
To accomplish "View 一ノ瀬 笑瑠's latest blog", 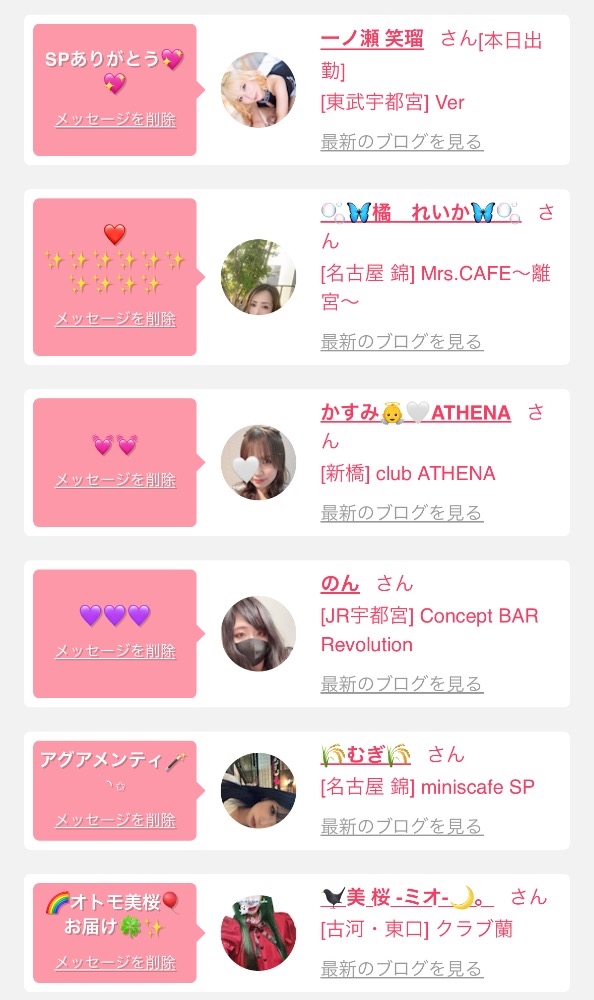I will tap(401, 142).
